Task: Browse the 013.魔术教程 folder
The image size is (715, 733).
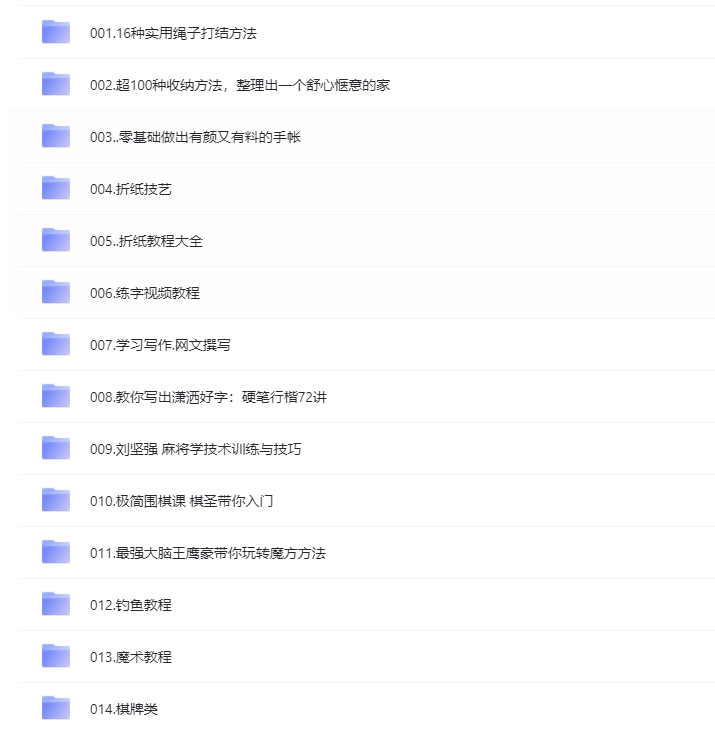Action: click(131, 657)
